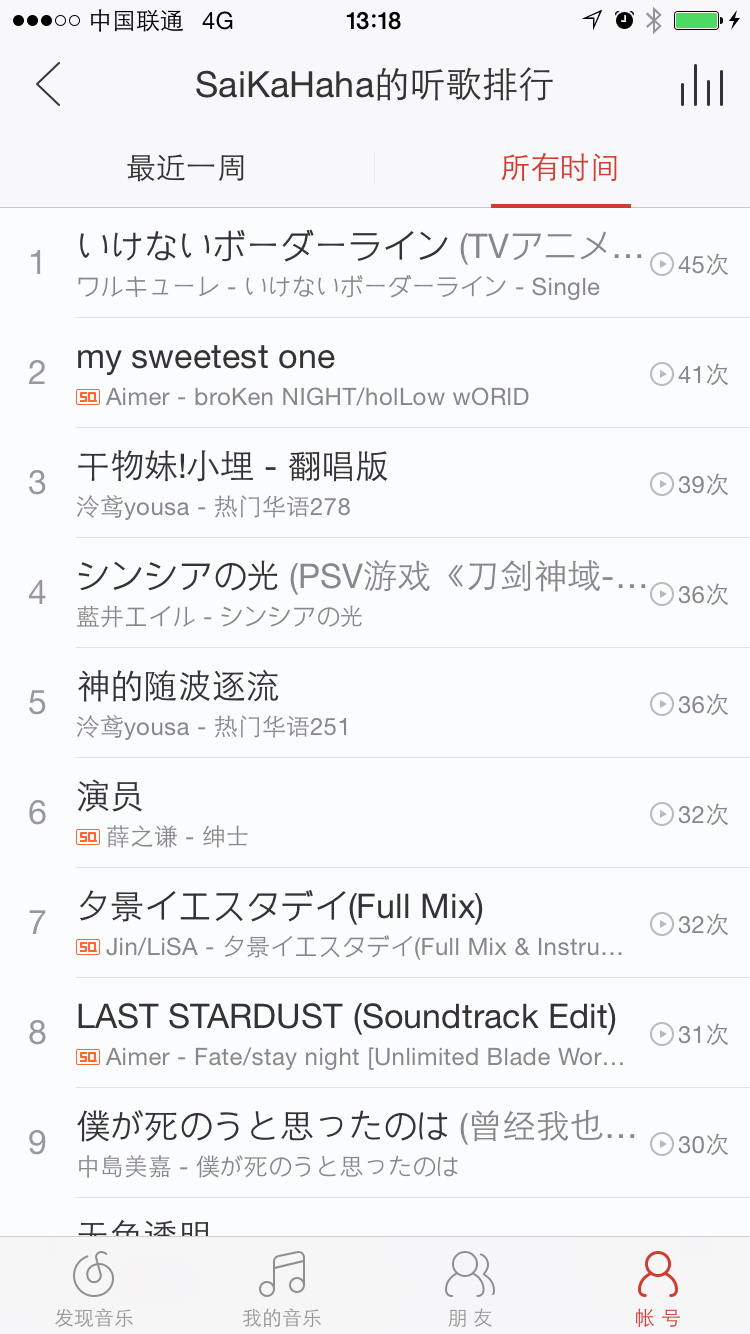The height and width of the screenshot is (1334, 750).
Task: Switch to the 最近一周 tab
Action: point(186,168)
